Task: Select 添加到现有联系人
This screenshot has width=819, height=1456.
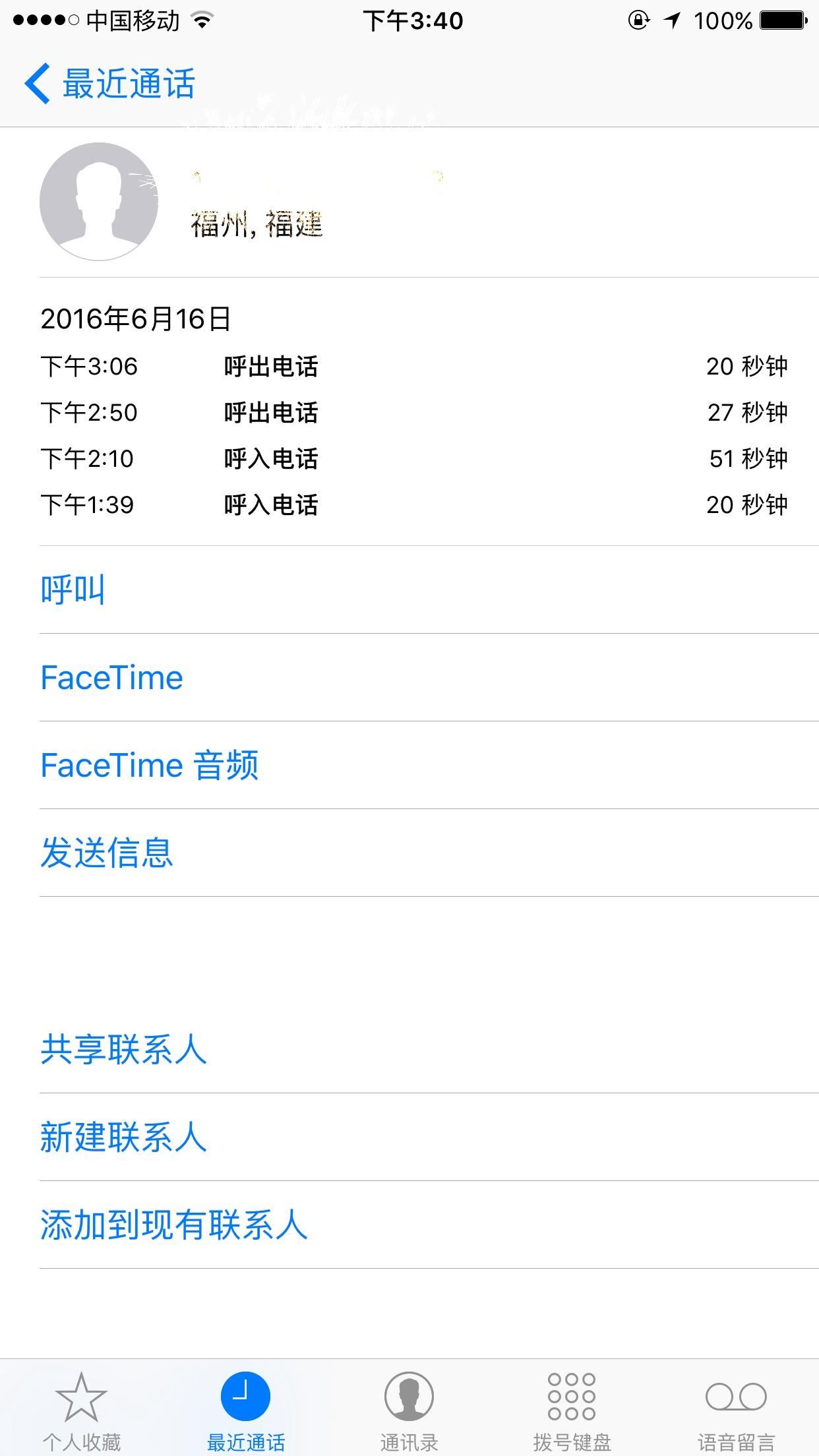Action: [x=429, y=1225]
